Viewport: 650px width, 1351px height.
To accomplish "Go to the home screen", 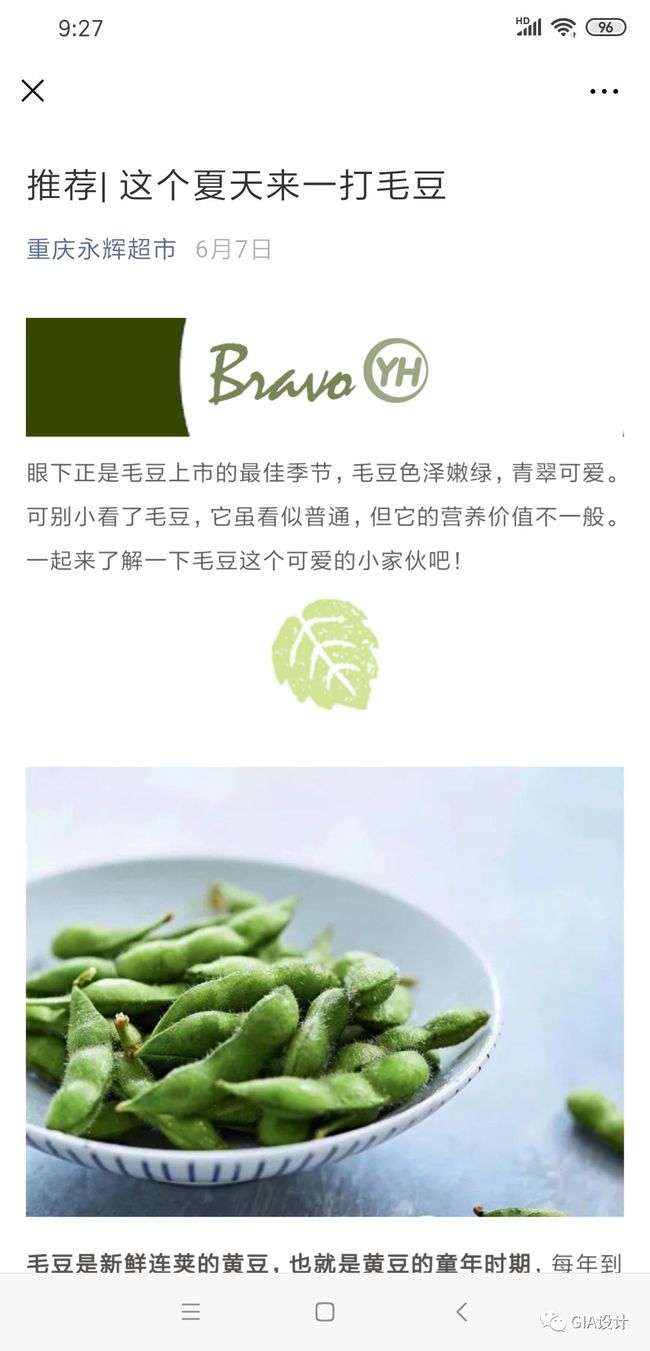I will 325,1311.
